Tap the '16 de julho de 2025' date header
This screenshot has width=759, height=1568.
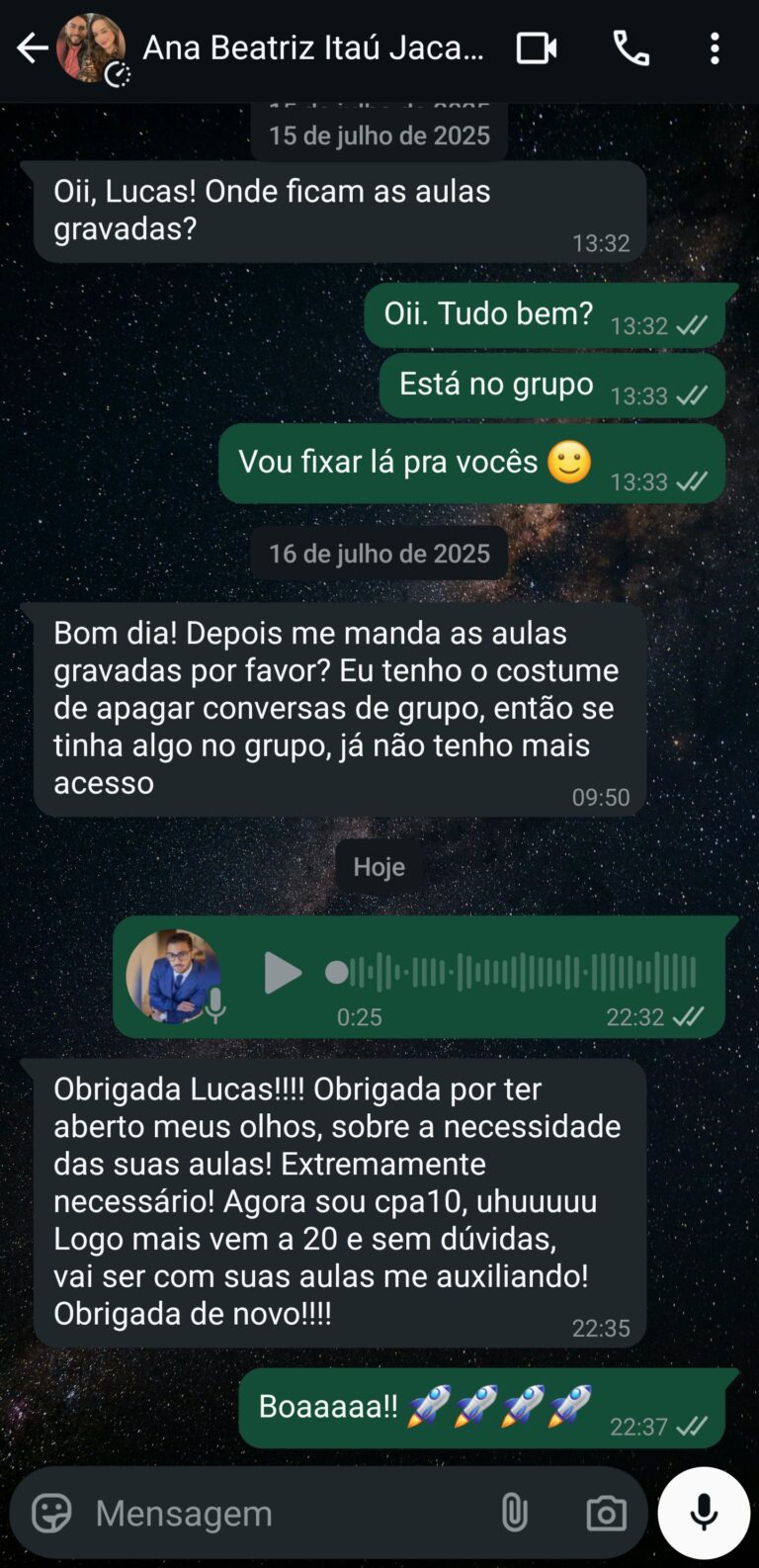tap(379, 553)
